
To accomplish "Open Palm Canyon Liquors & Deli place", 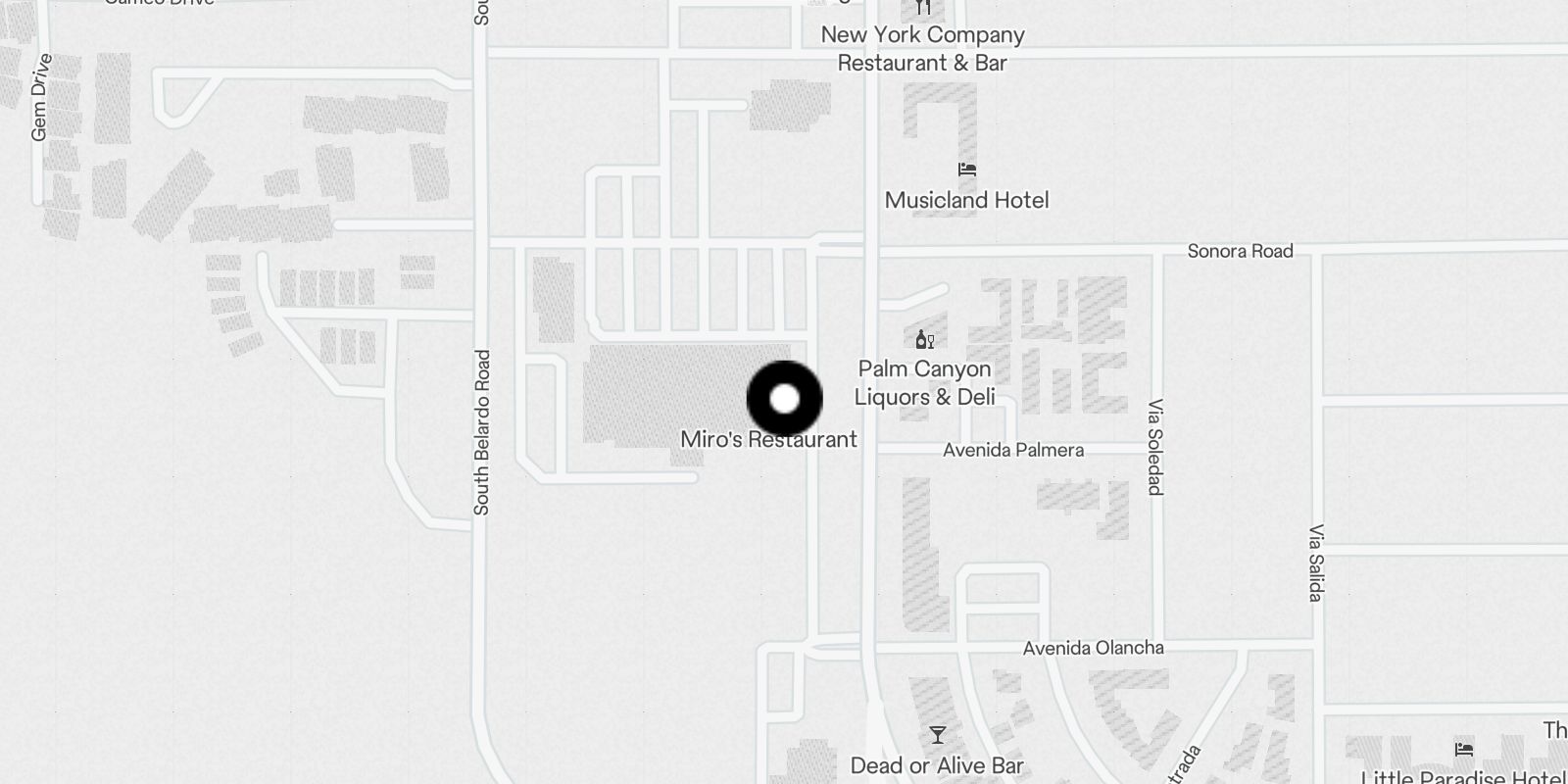I will point(924,341).
